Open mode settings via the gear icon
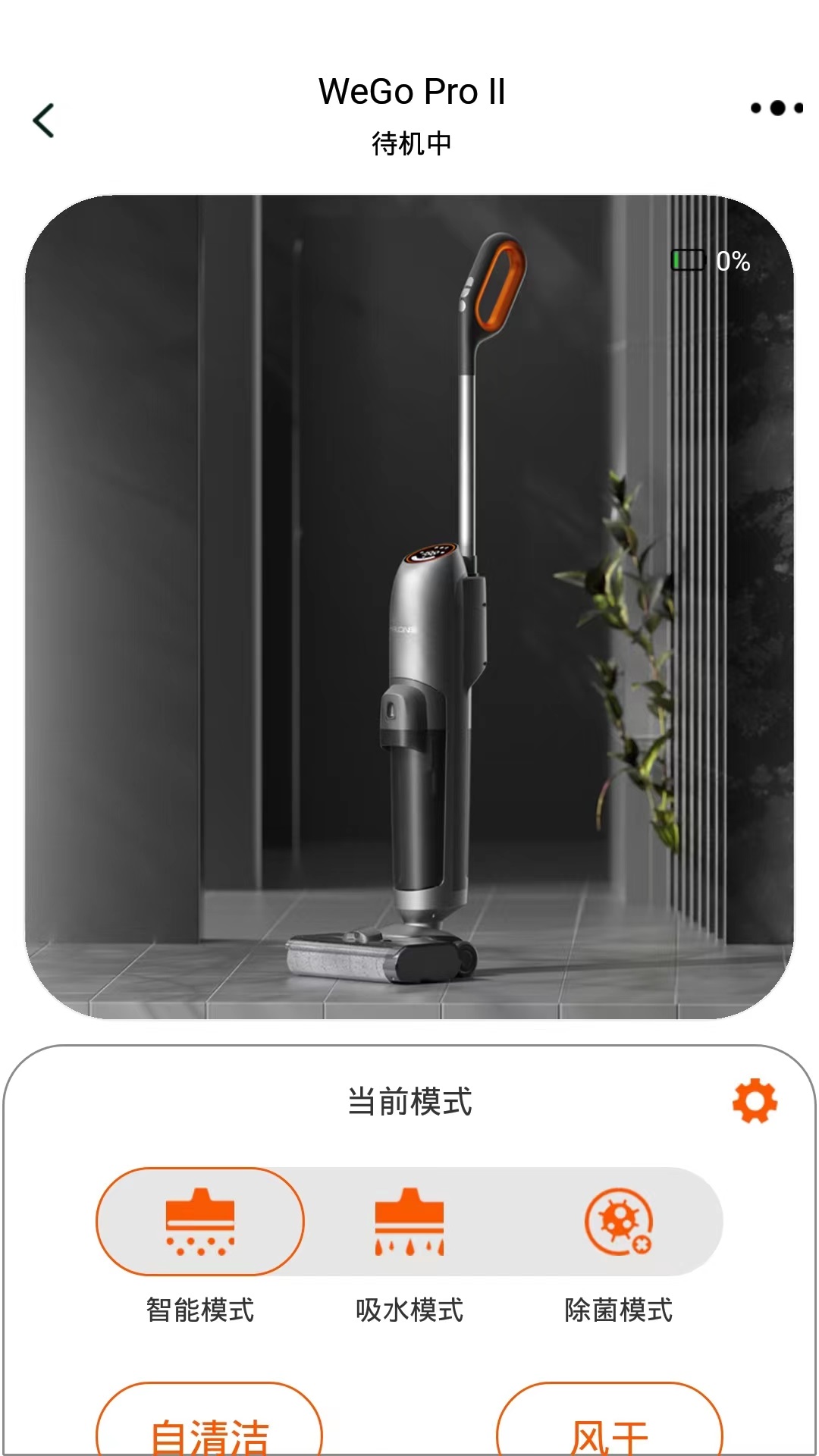The width and height of the screenshot is (819, 1456). pyautogui.click(x=755, y=1101)
